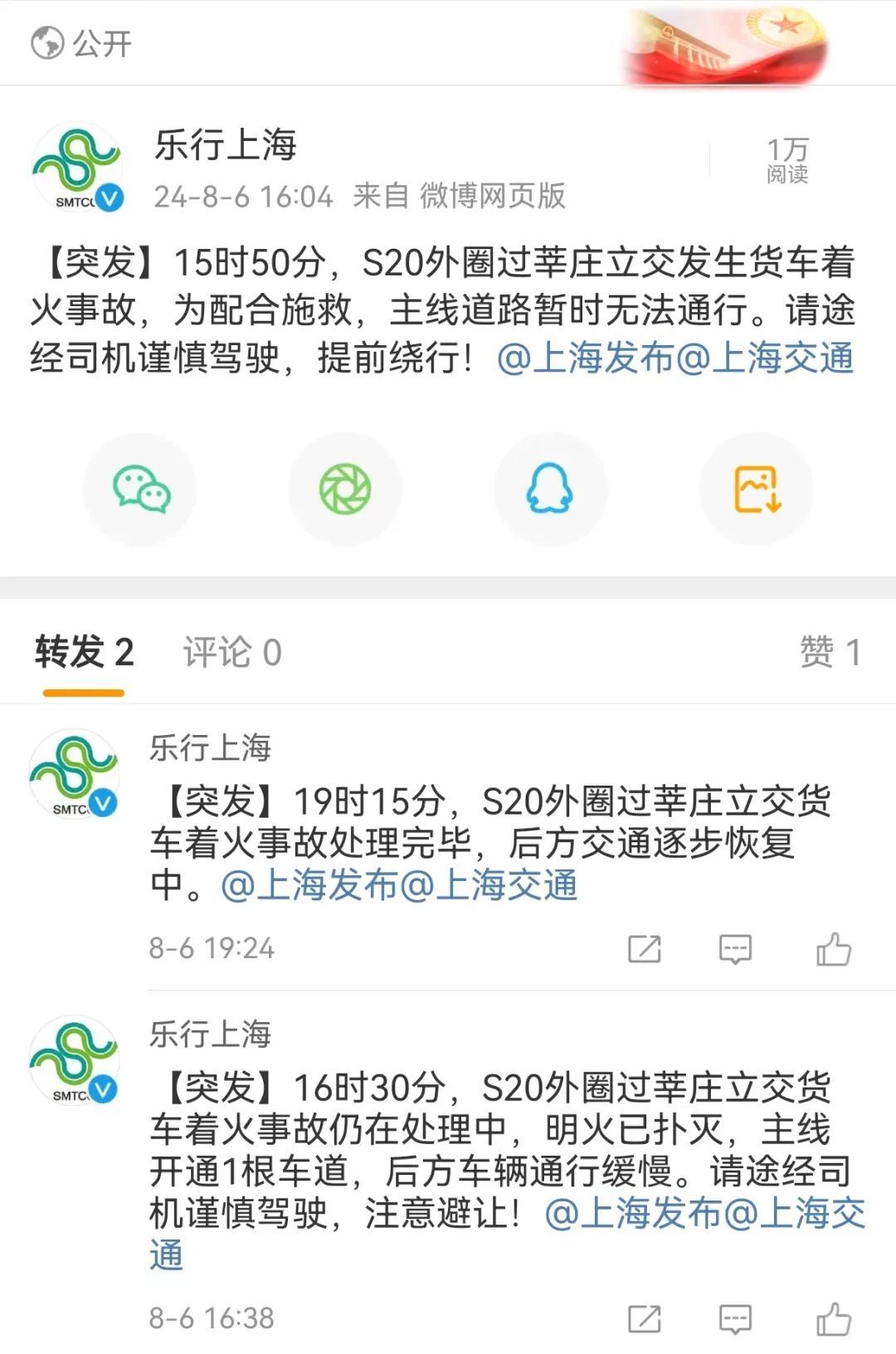
Task: Share the post to QQ
Action: point(550,489)
